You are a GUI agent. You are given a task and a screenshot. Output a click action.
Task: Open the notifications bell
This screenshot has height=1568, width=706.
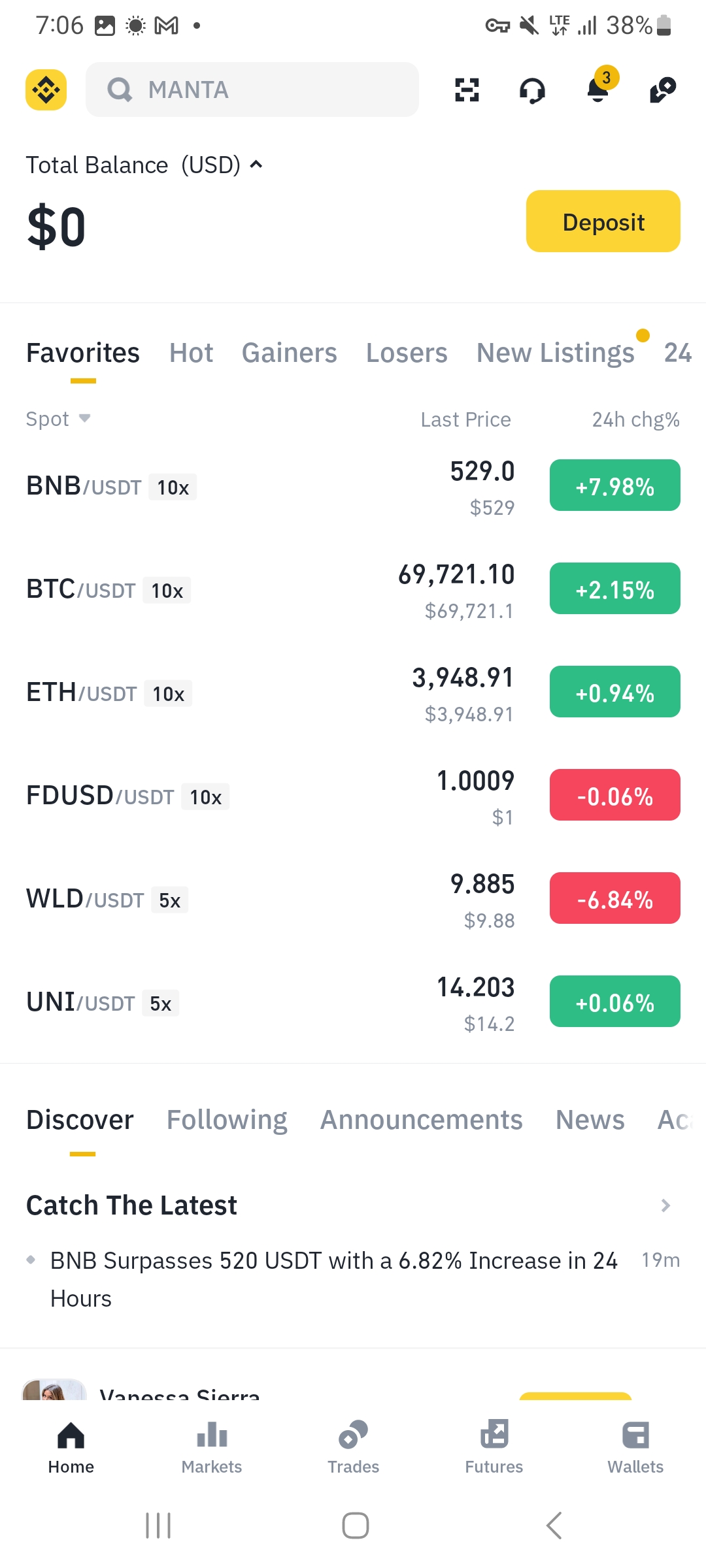click(598, 89)
